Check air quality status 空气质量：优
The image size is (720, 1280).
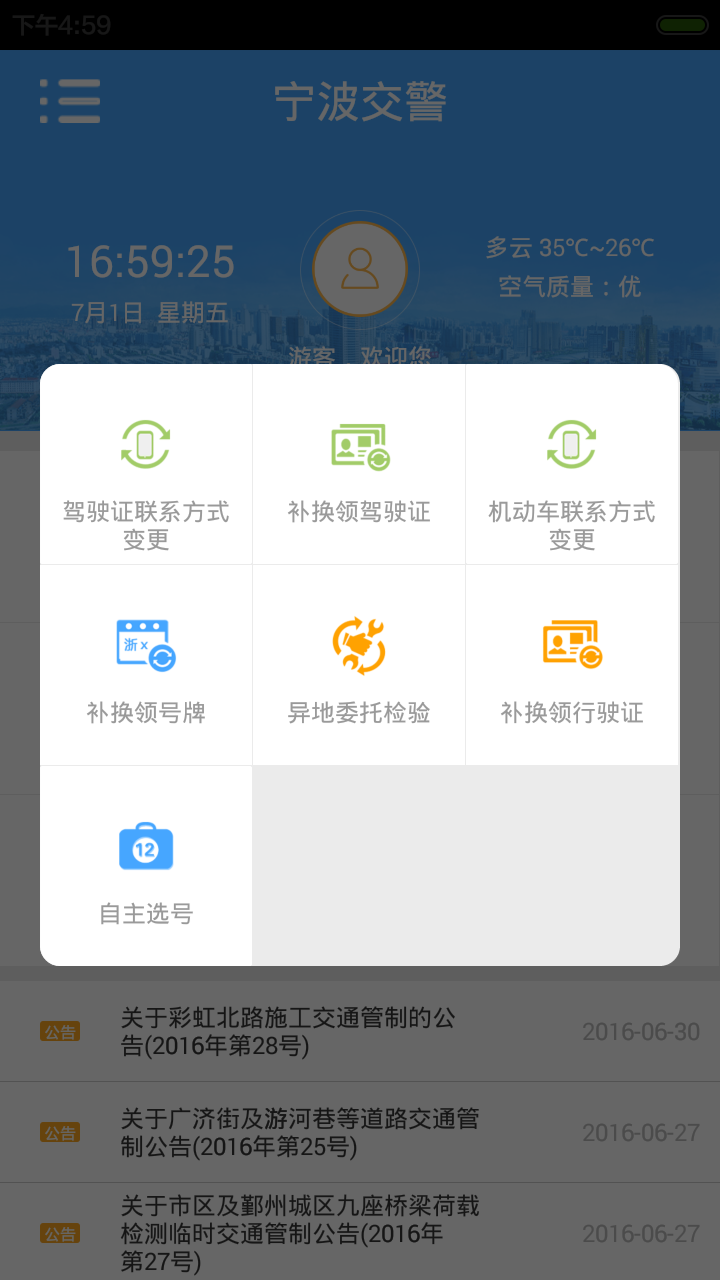pos(568,288)
